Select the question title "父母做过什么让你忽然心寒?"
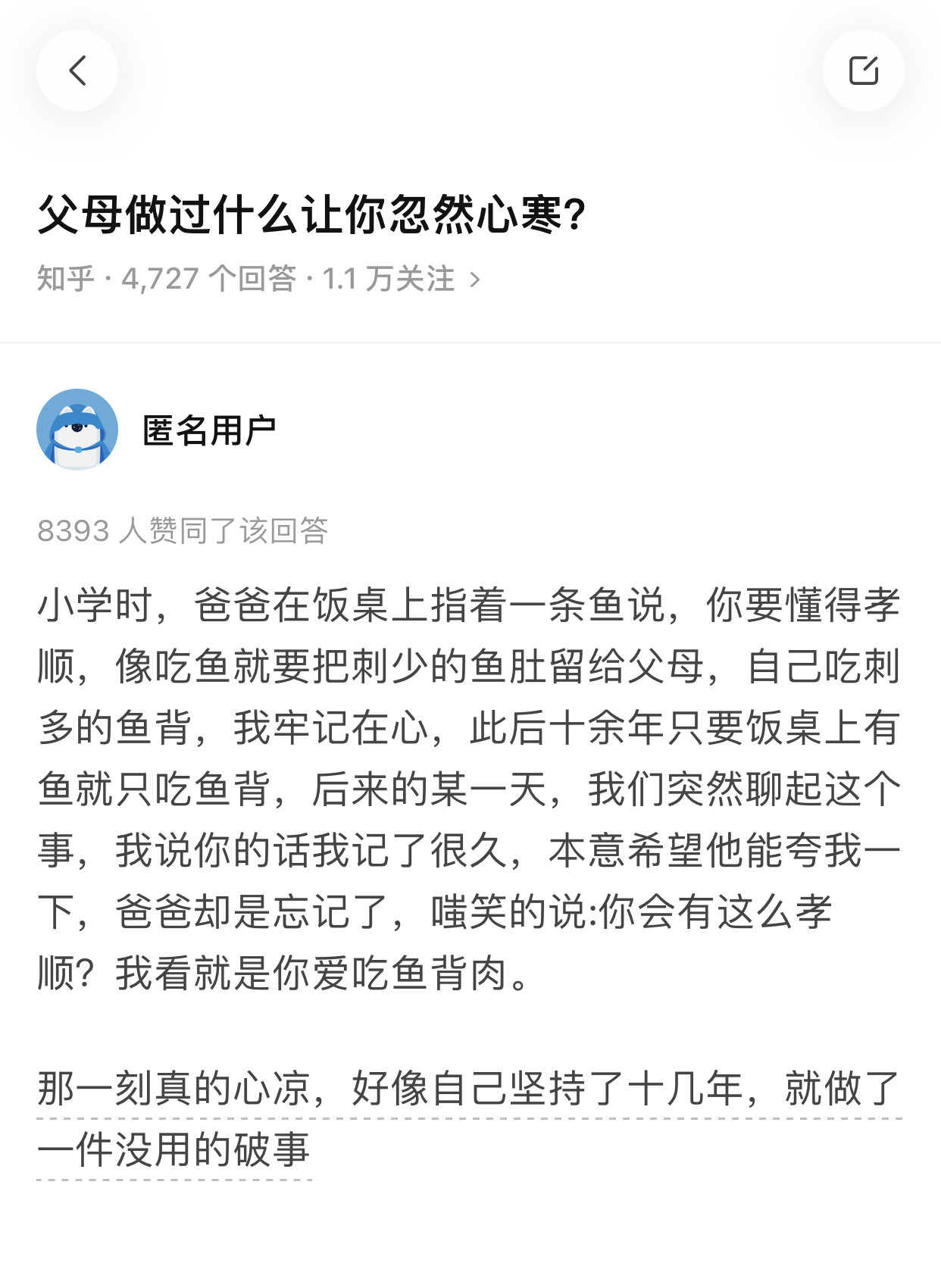Image resolution: width=941 pixels, height=1288 pixels. (311, 214)
